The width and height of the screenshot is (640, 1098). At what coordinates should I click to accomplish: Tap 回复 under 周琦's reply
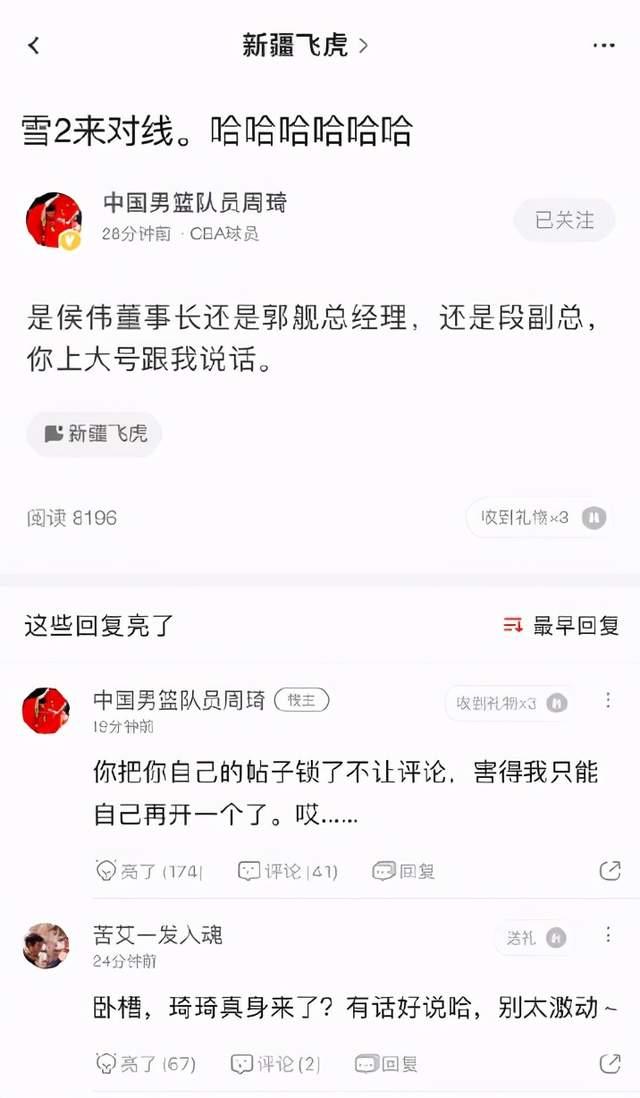404,871
